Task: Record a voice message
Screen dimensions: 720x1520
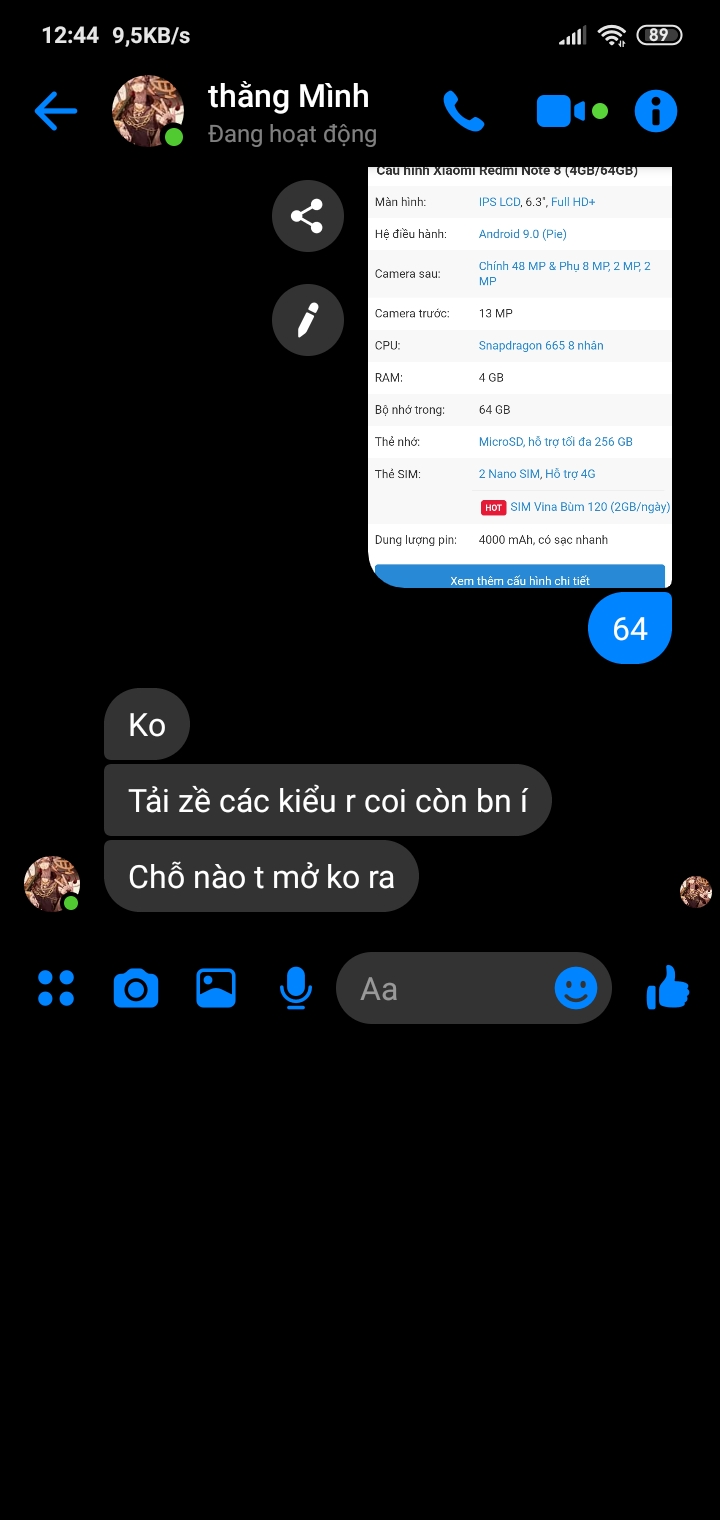Action: [x=295, y=988]
